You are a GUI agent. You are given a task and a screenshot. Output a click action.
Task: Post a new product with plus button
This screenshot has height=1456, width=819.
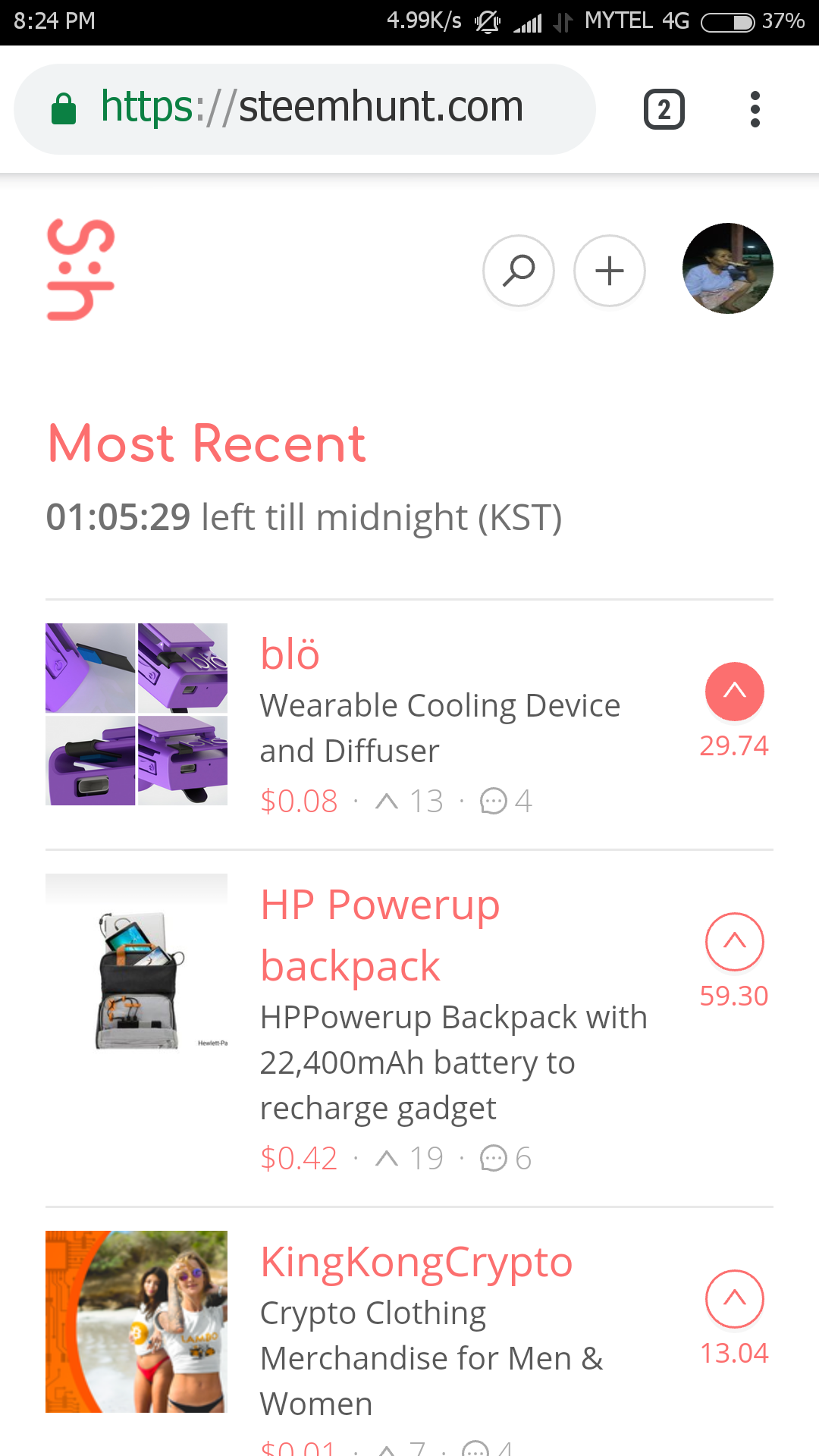(x=610, y=271)
